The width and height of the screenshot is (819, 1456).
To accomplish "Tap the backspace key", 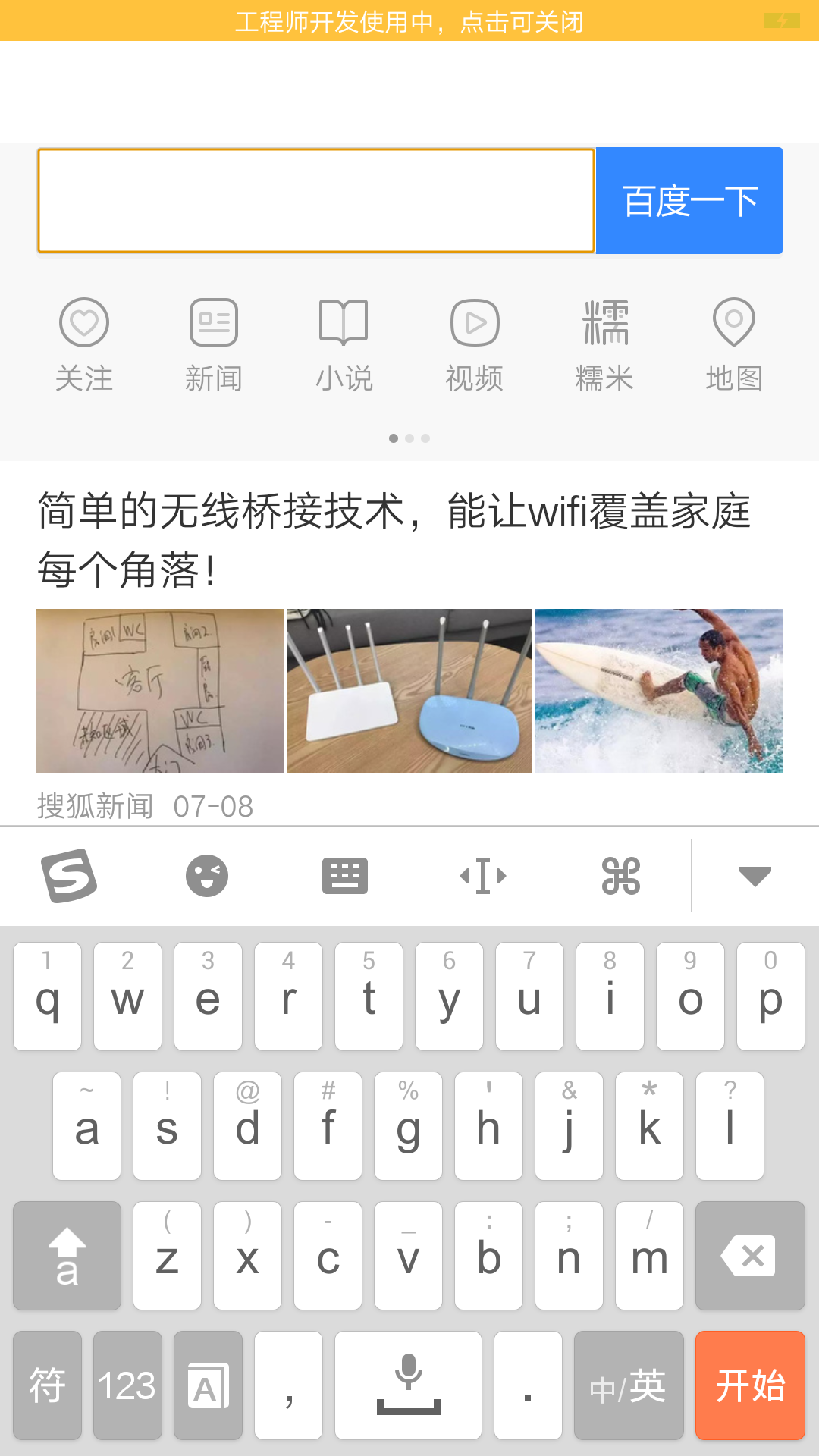I will tap(750, 1256).
